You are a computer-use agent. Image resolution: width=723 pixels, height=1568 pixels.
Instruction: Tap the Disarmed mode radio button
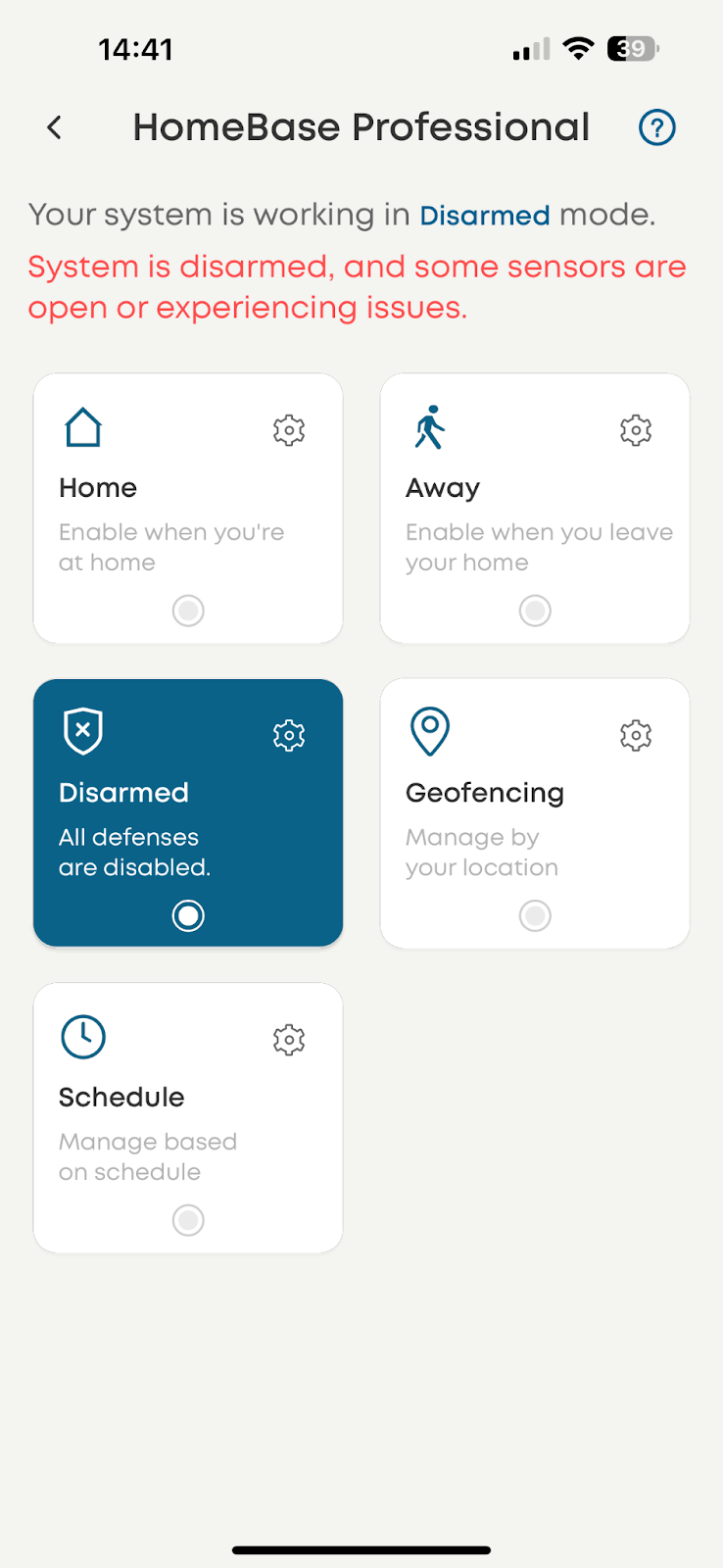point(188,915)
